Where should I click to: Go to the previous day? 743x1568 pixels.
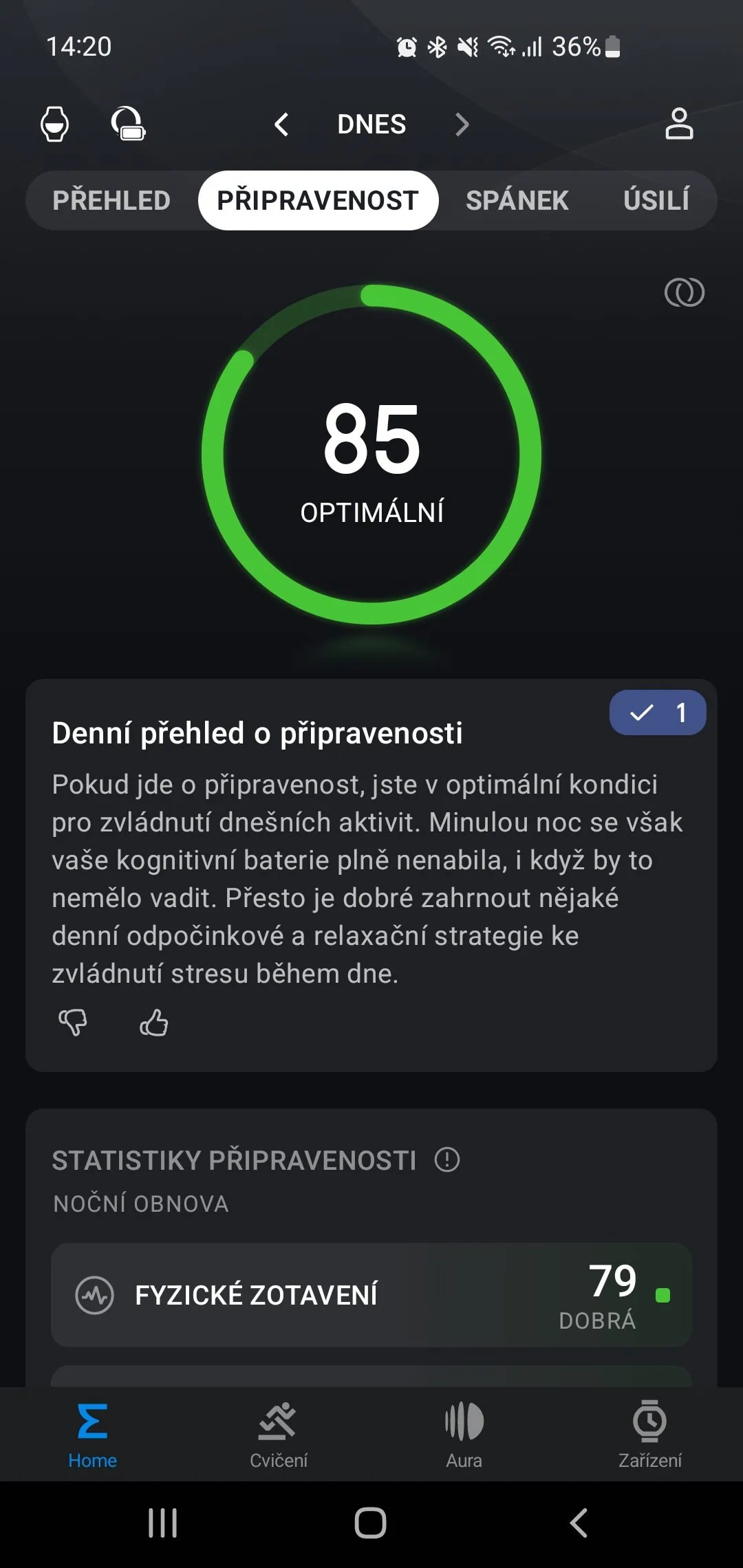pos(281,124)
